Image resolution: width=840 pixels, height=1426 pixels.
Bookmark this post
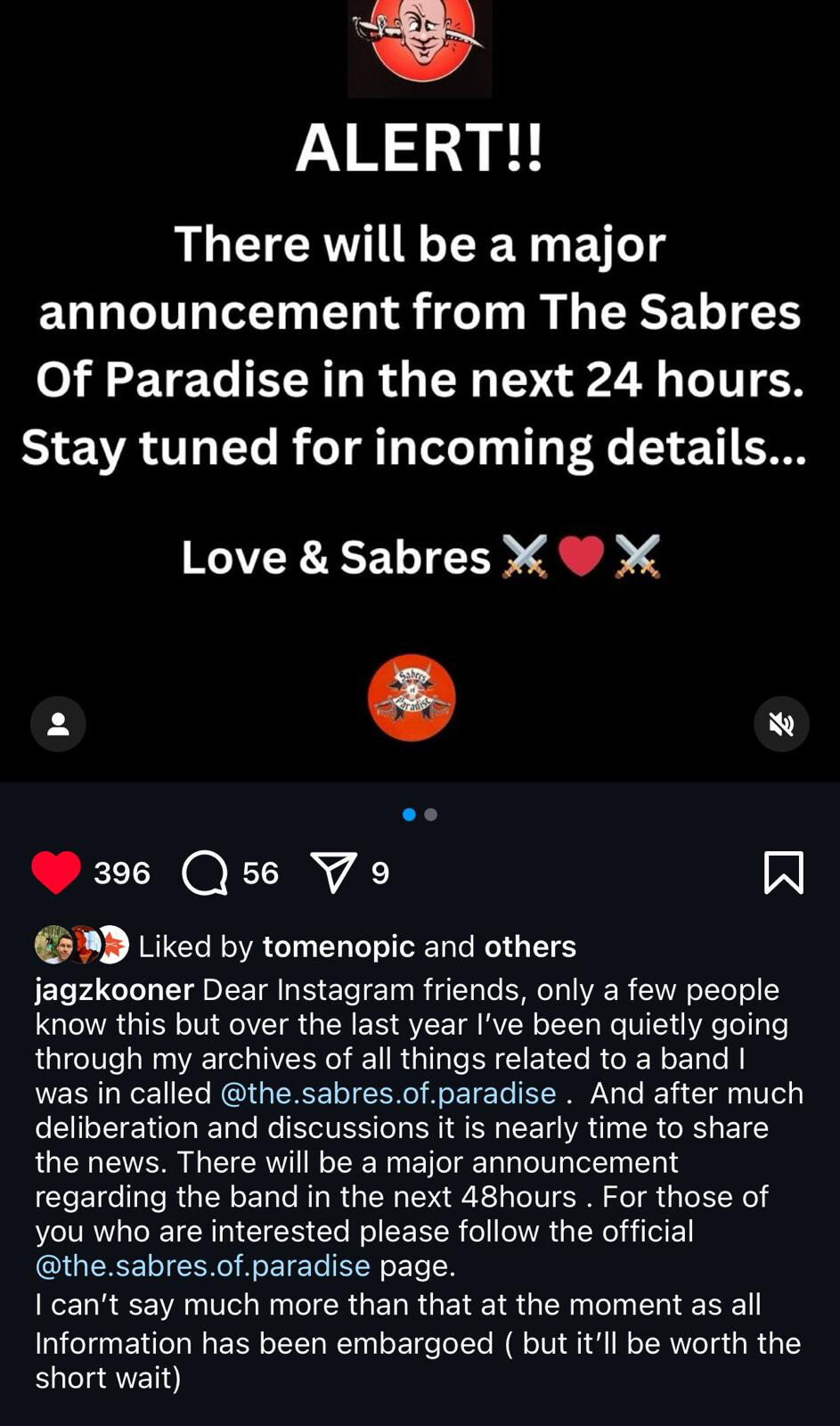tap(783, 873)
